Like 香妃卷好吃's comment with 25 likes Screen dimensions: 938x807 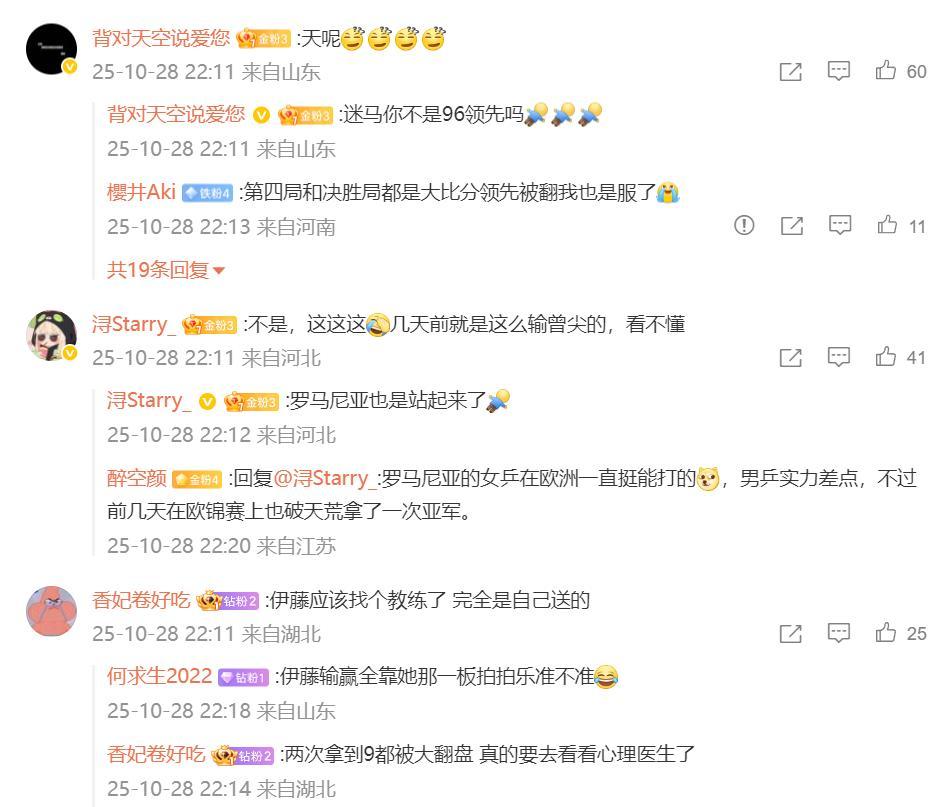pyautogui.click(x=887, y=633)
